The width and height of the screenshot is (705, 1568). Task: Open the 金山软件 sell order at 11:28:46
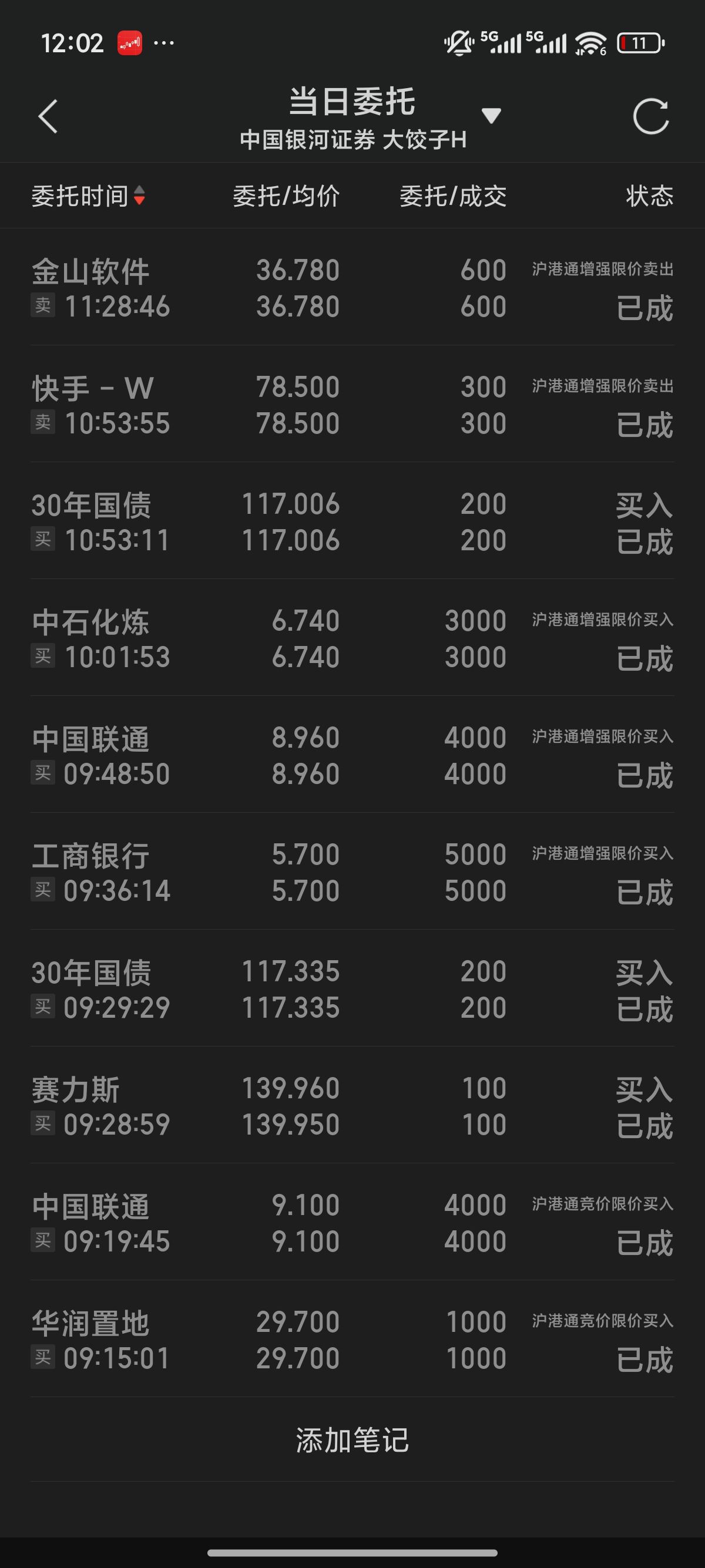352,288
